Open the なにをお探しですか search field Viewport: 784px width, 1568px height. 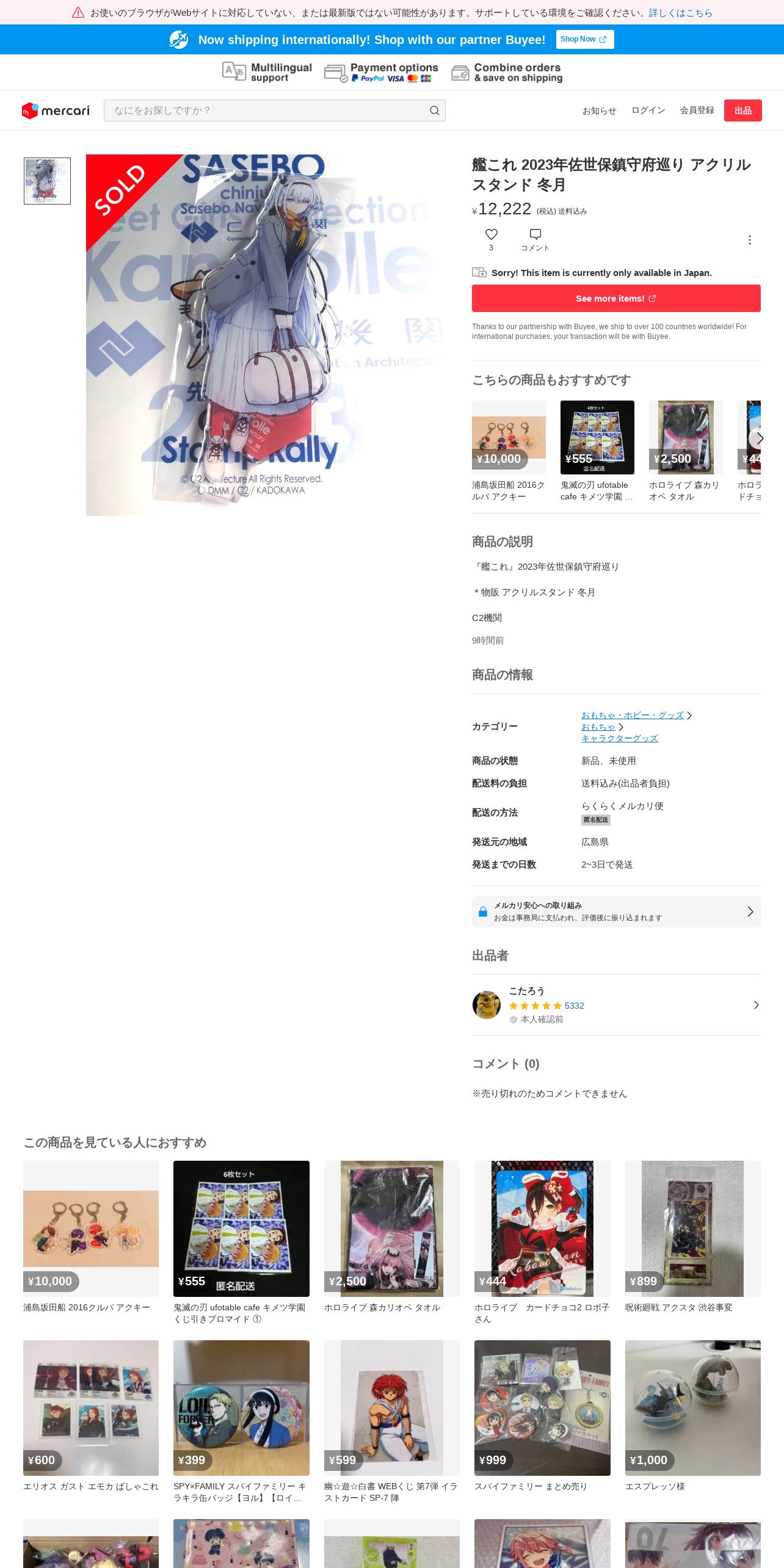274,111
